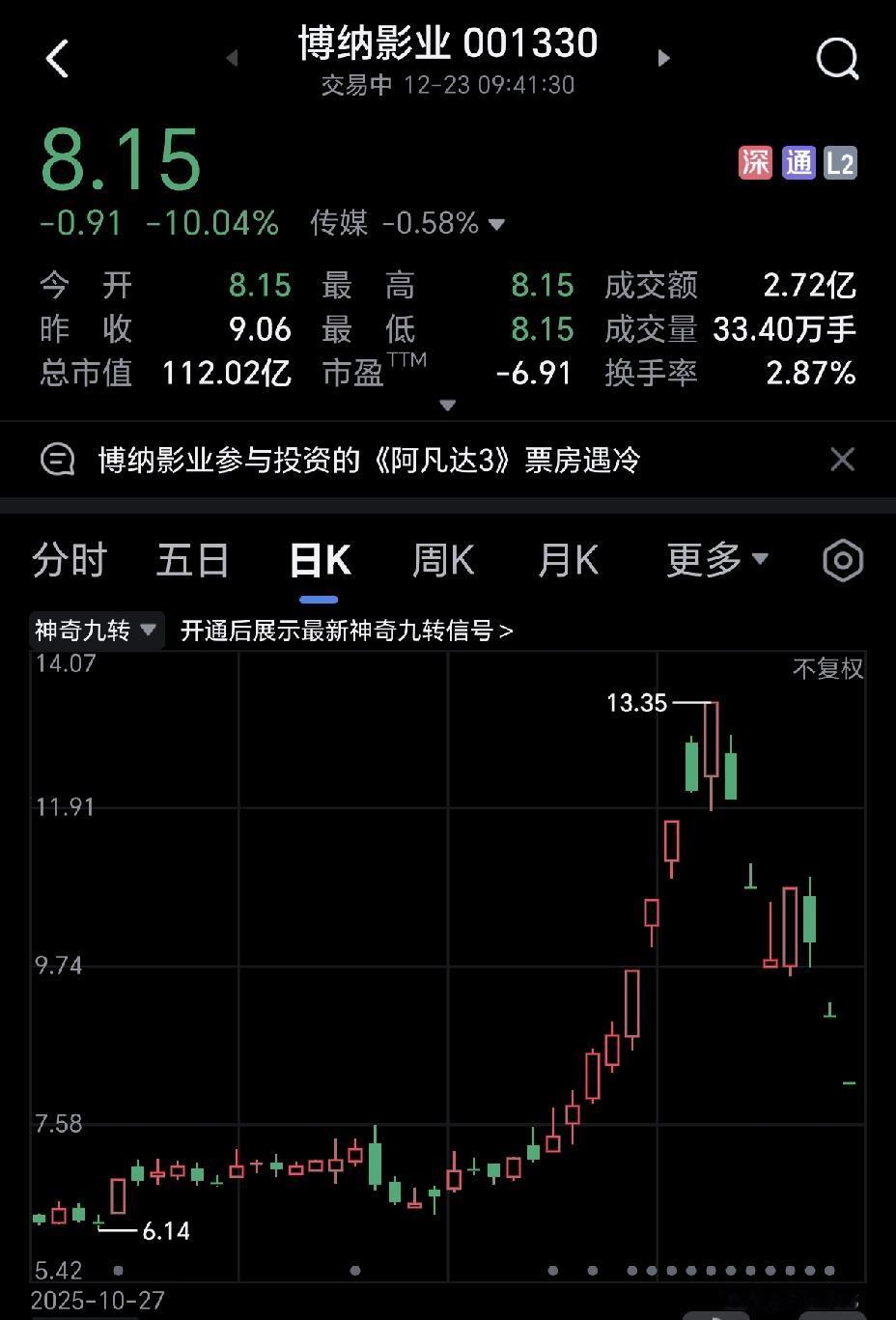Switch to the 月K monthly chart tab

pos(567,560)
